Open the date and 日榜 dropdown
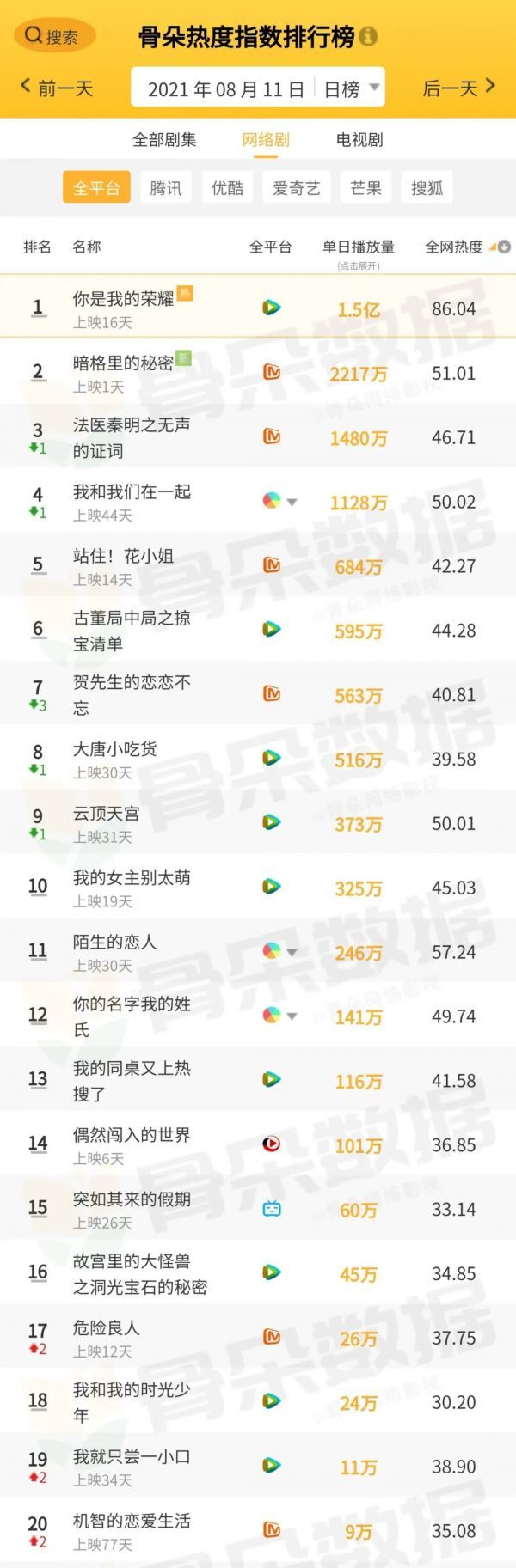The height and width of the screenshot is (1568, 516). coord(258,88)
